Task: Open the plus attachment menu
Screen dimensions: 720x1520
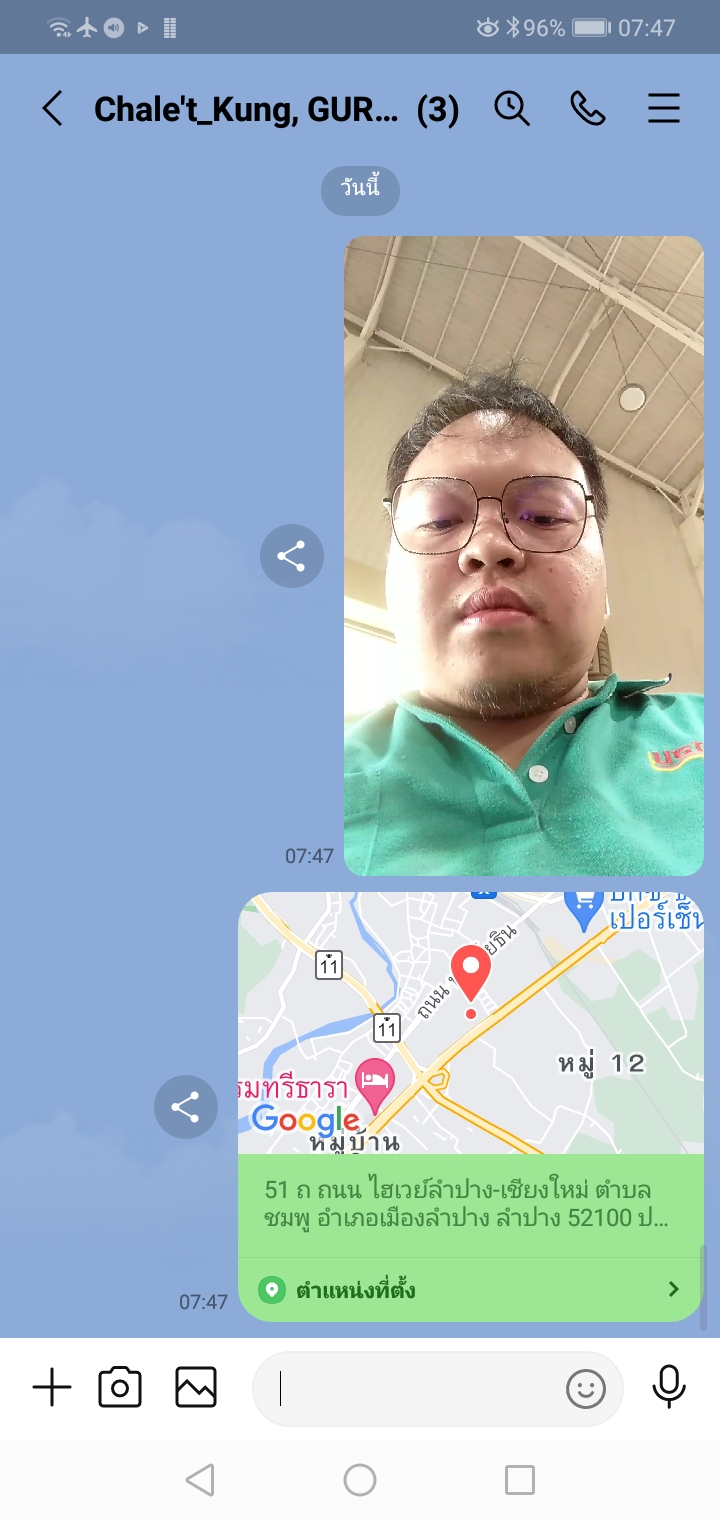Action: (52, 1388)
